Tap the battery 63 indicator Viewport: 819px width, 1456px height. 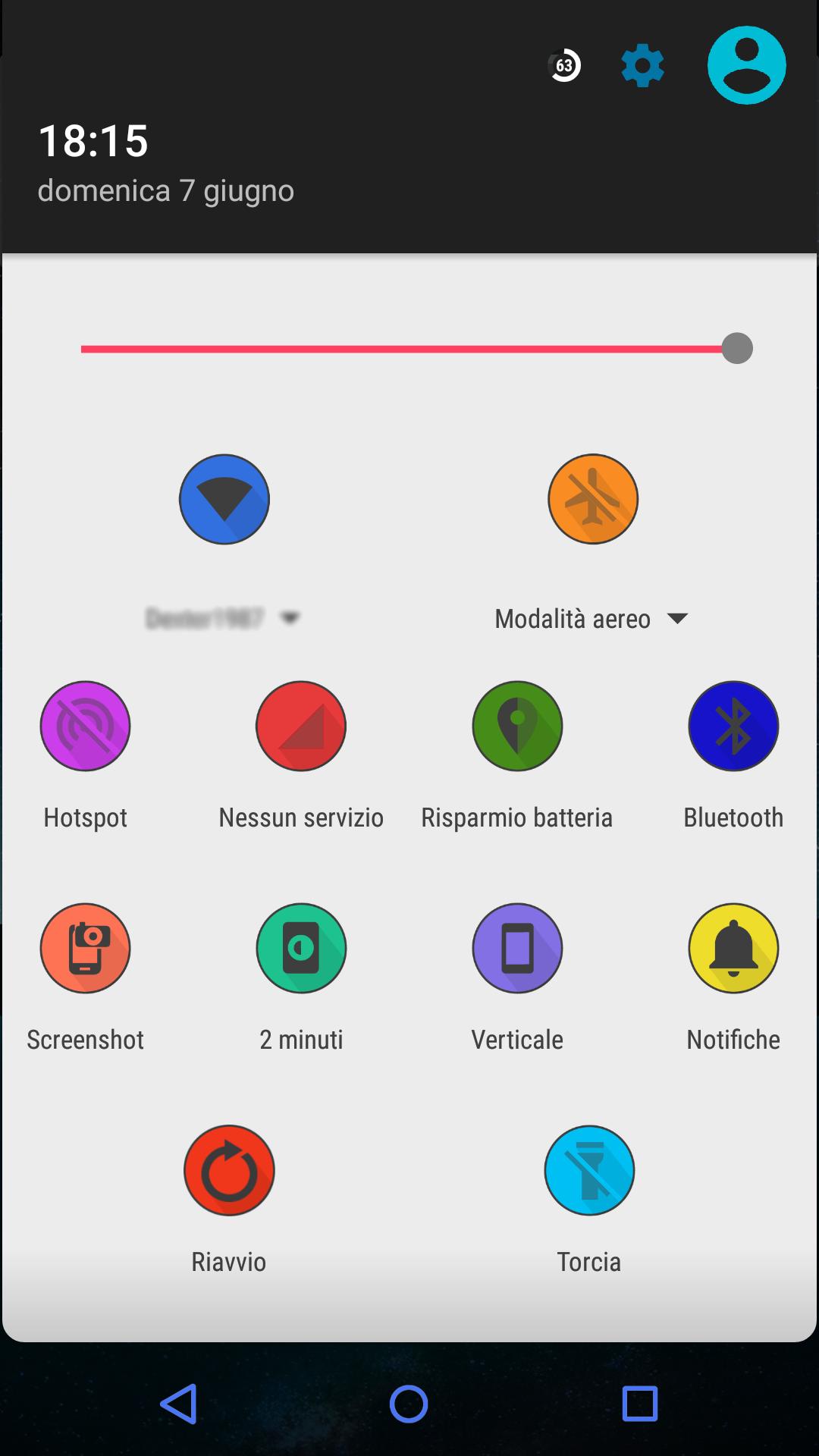click(564, 66)
